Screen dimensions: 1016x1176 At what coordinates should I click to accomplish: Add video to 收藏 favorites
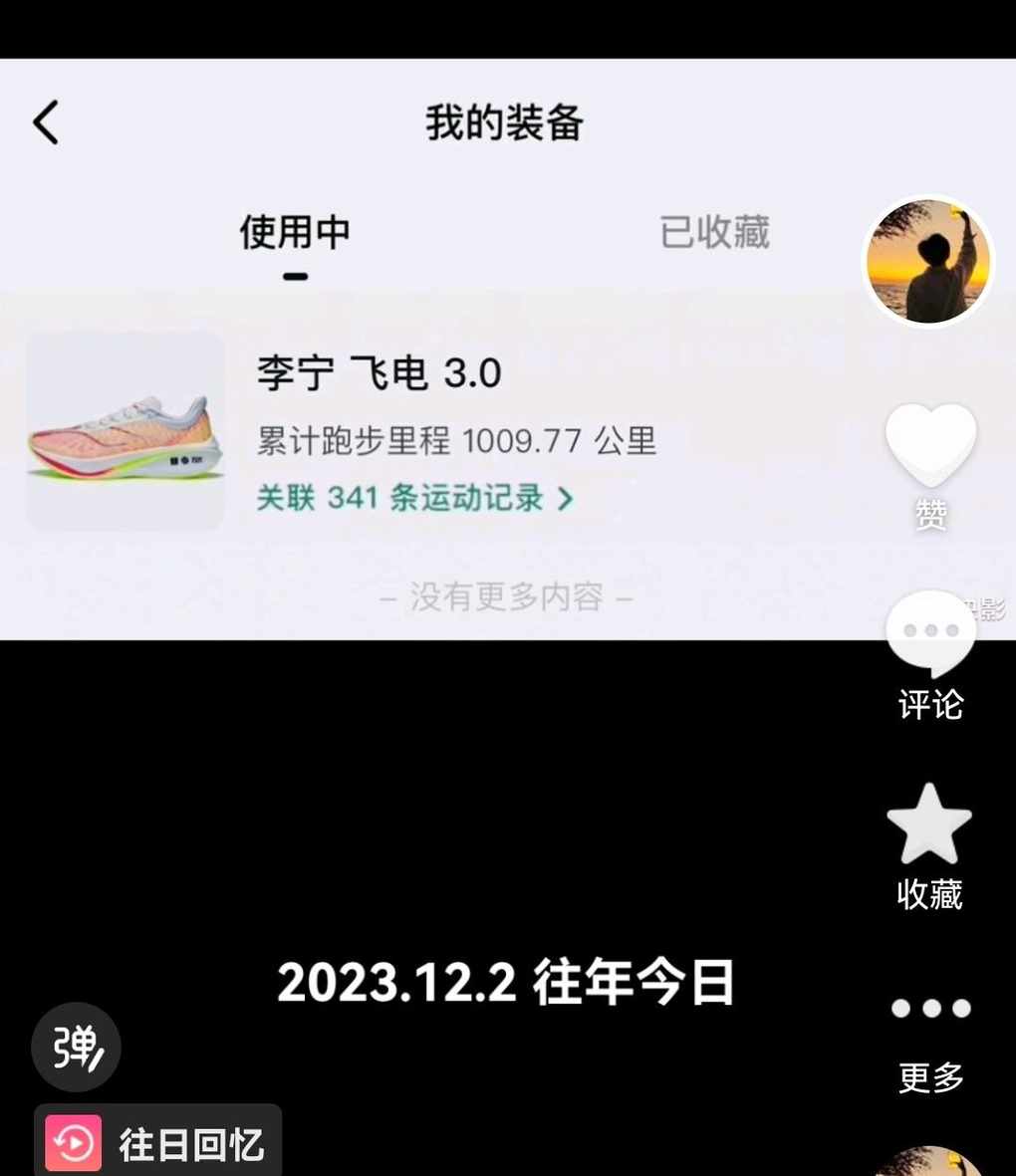(929, 824)
